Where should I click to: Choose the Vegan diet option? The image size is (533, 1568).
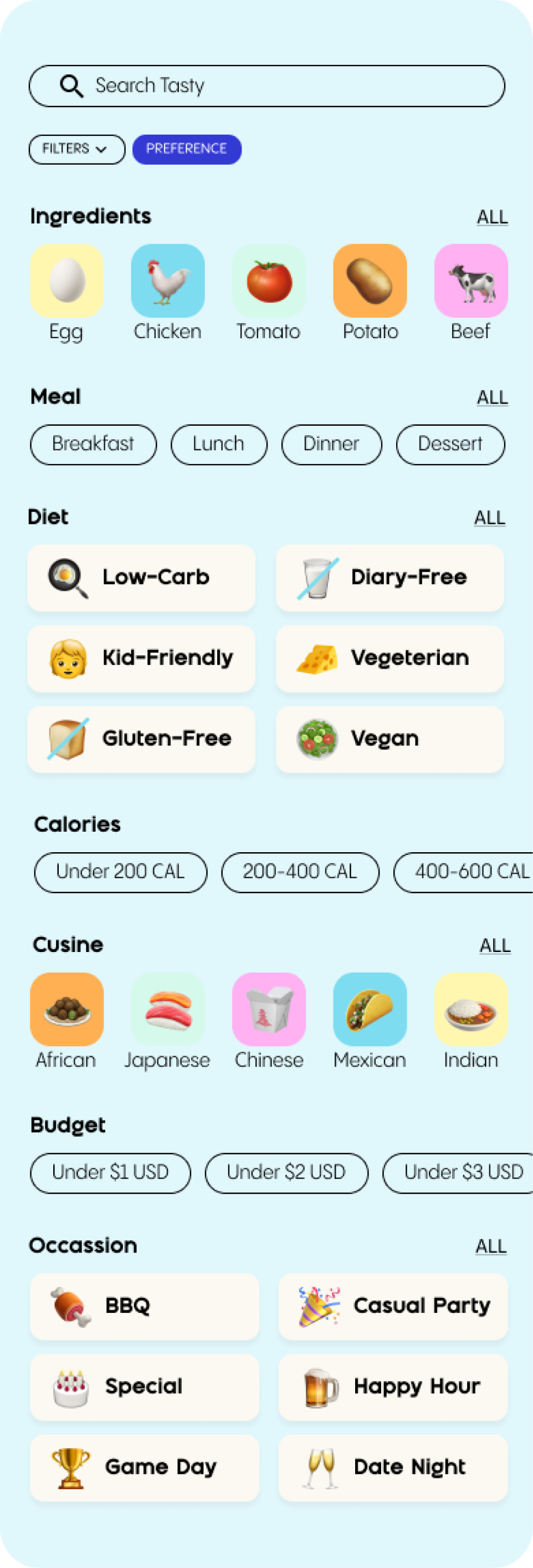coord(389,739)
